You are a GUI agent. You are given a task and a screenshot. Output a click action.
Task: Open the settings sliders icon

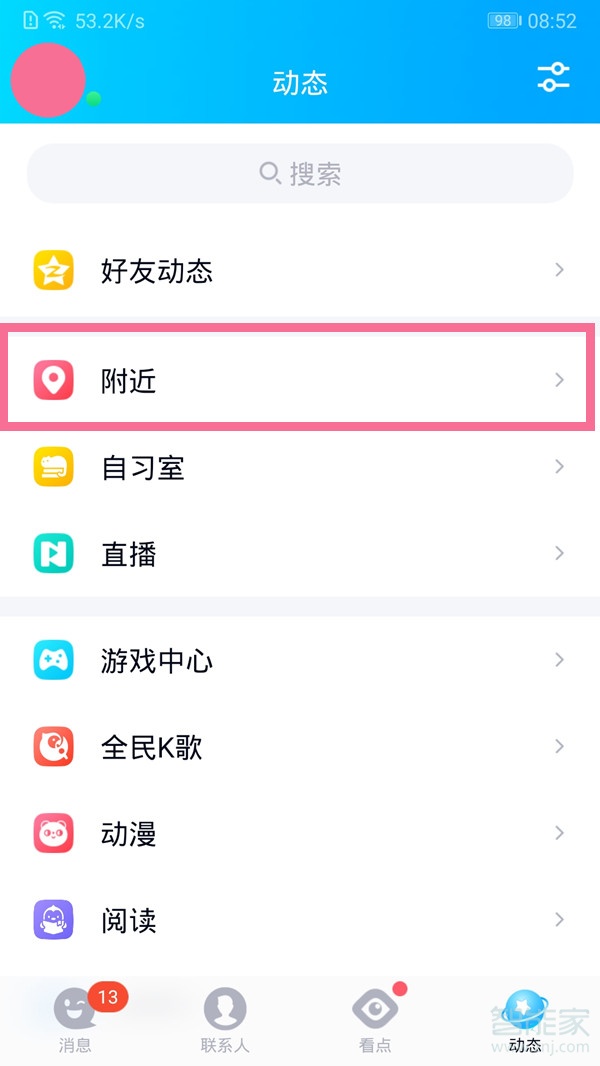click(x=553, y=78)
